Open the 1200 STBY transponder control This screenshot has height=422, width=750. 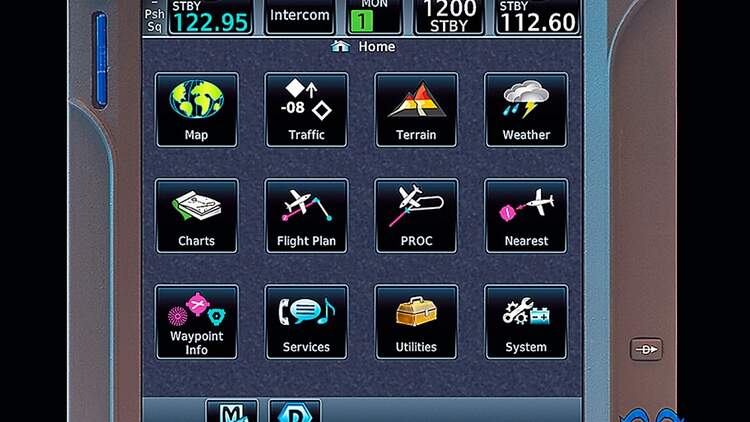pos(449,16)
